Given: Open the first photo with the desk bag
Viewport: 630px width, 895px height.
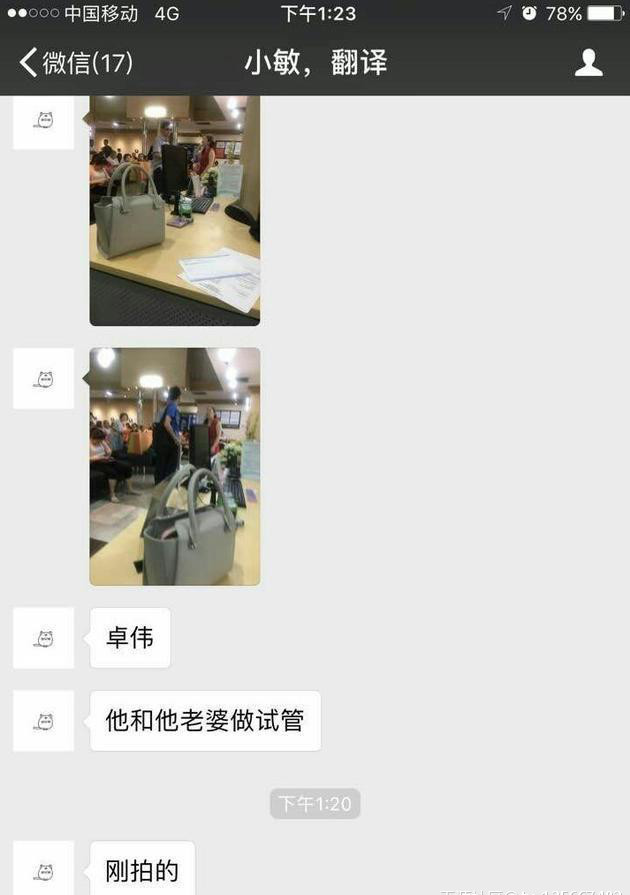Looking at the screenshot, I should coord(175,210).
